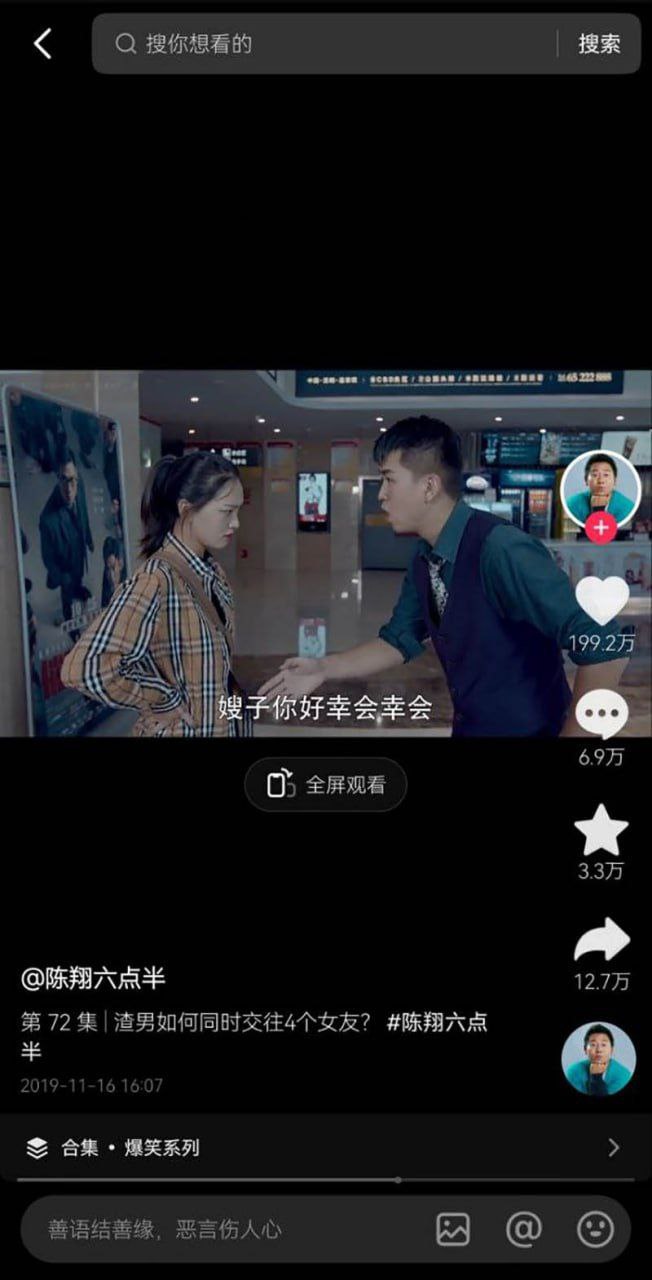Attach an image to the comment
This screenshot has width=652, height=1280.
tap(453, 1229)
